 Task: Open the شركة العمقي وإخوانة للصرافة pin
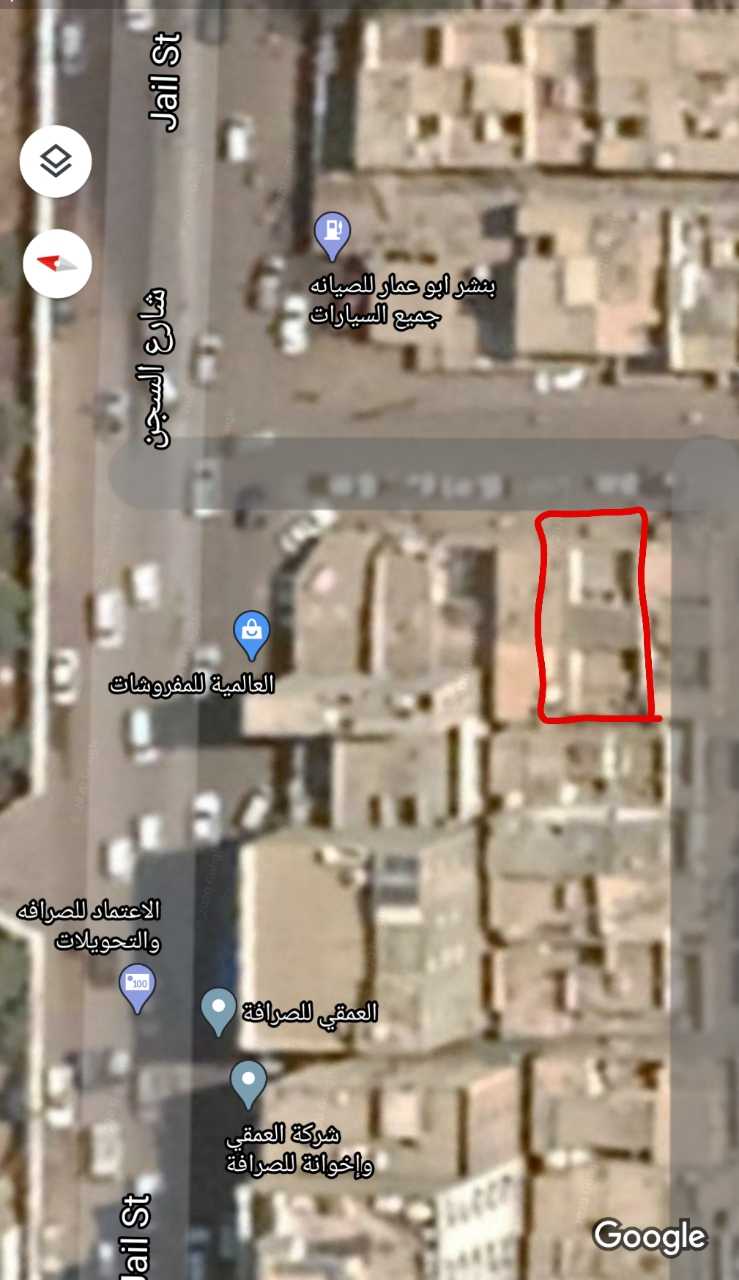[248, 1082]
